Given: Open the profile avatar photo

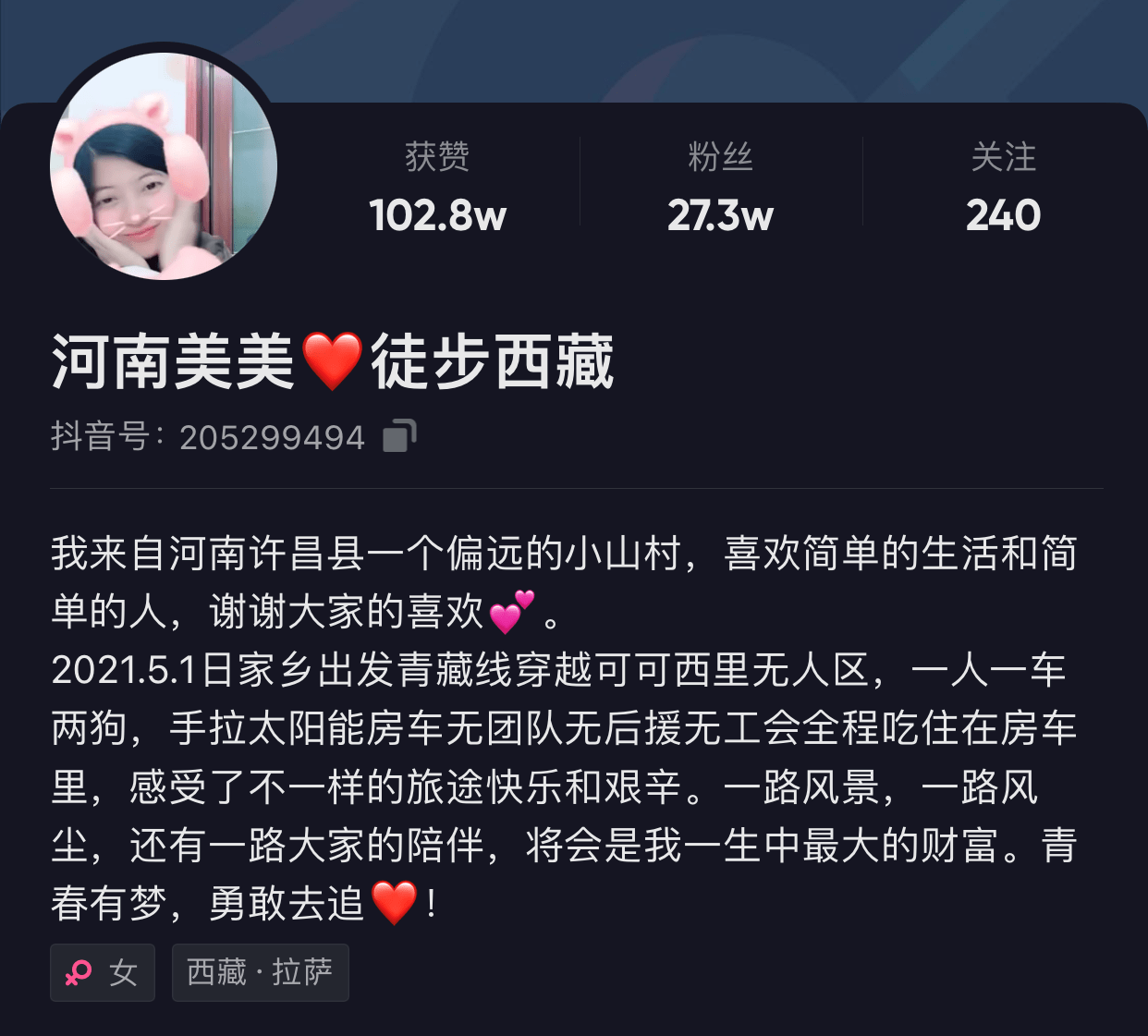Looking at the screenshot, I should click(164, 166).
